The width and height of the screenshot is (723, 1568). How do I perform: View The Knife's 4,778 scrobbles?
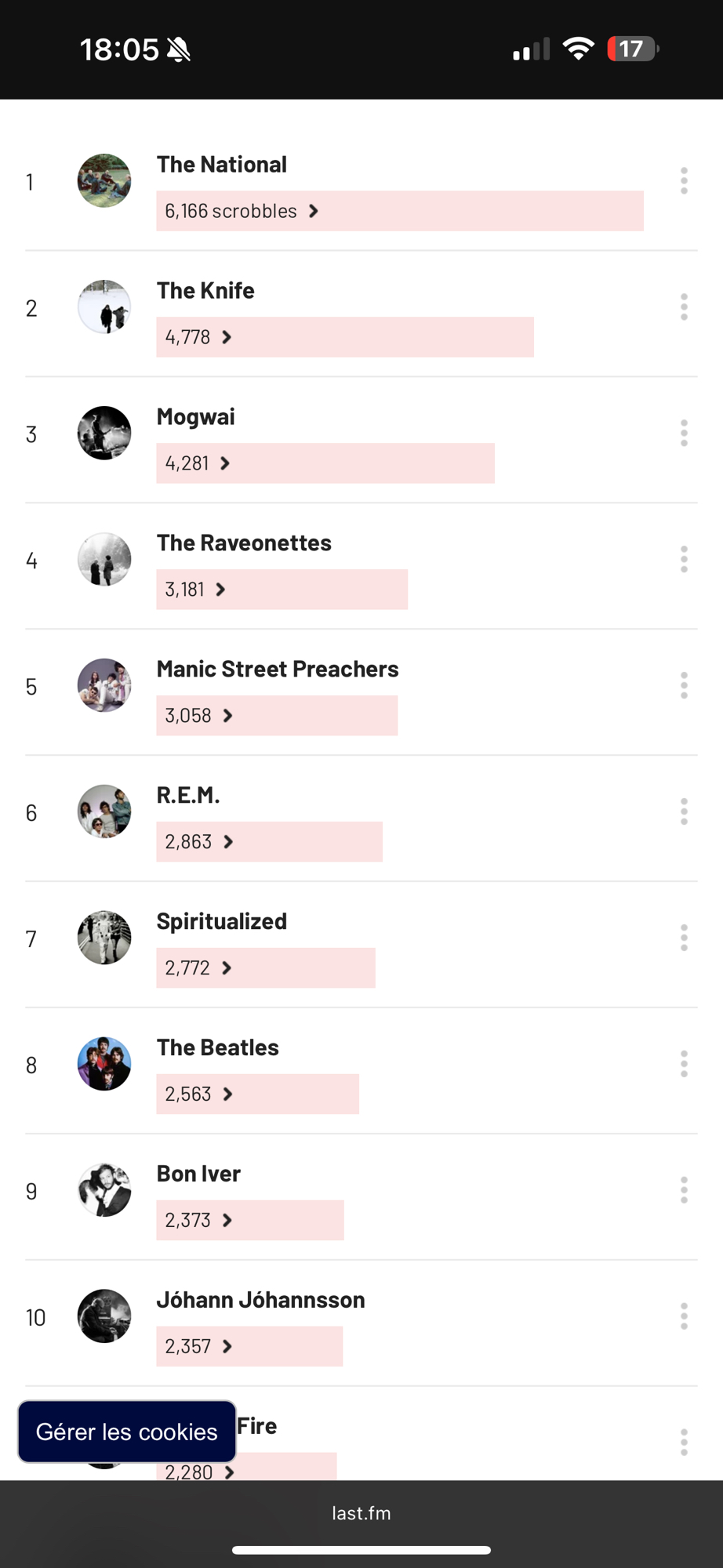(198, 337)
